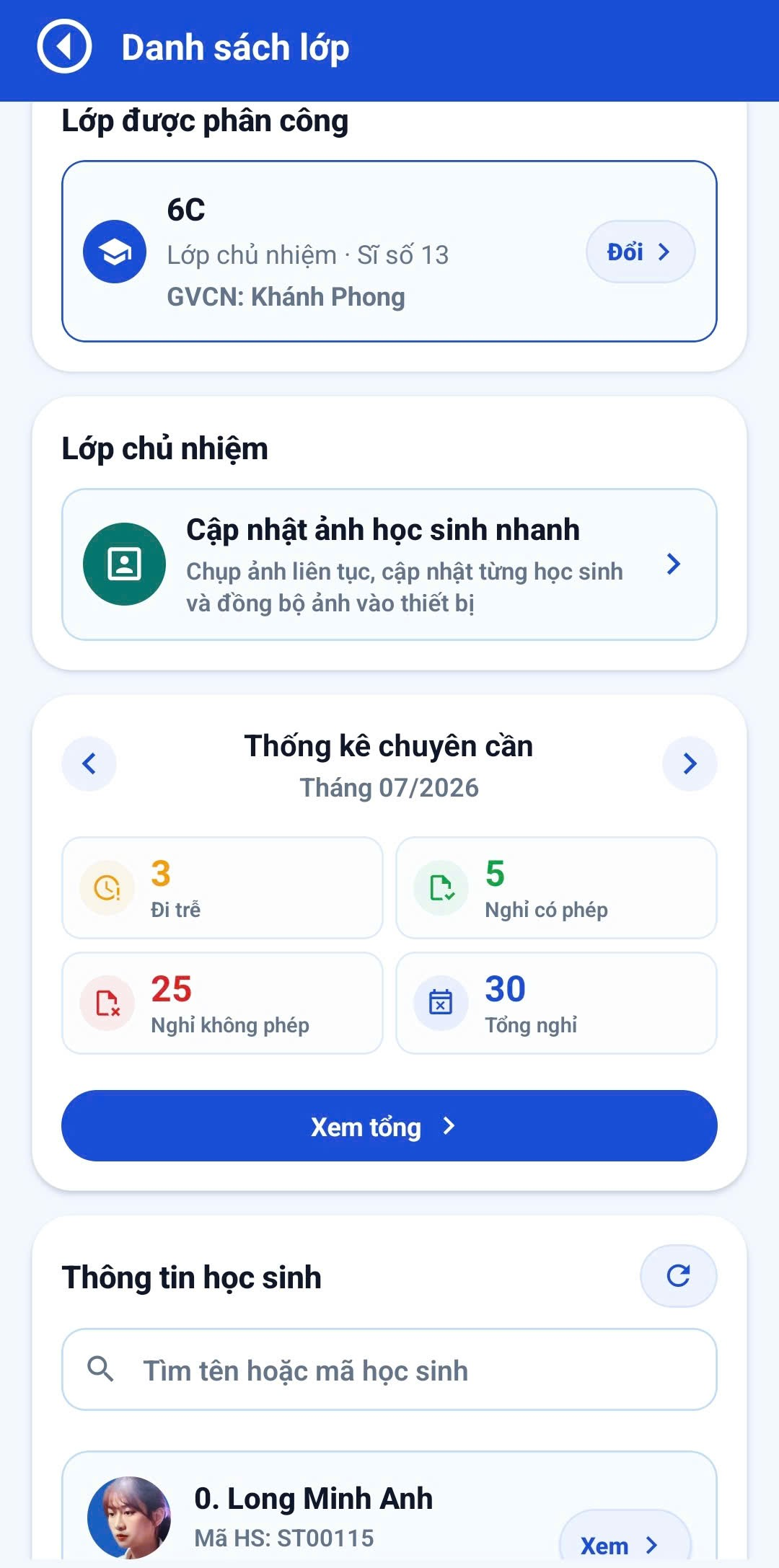The height and width of the screenshot is (1568, 779).
Task: Go to next month in attendance statistics
Action: 690,763
